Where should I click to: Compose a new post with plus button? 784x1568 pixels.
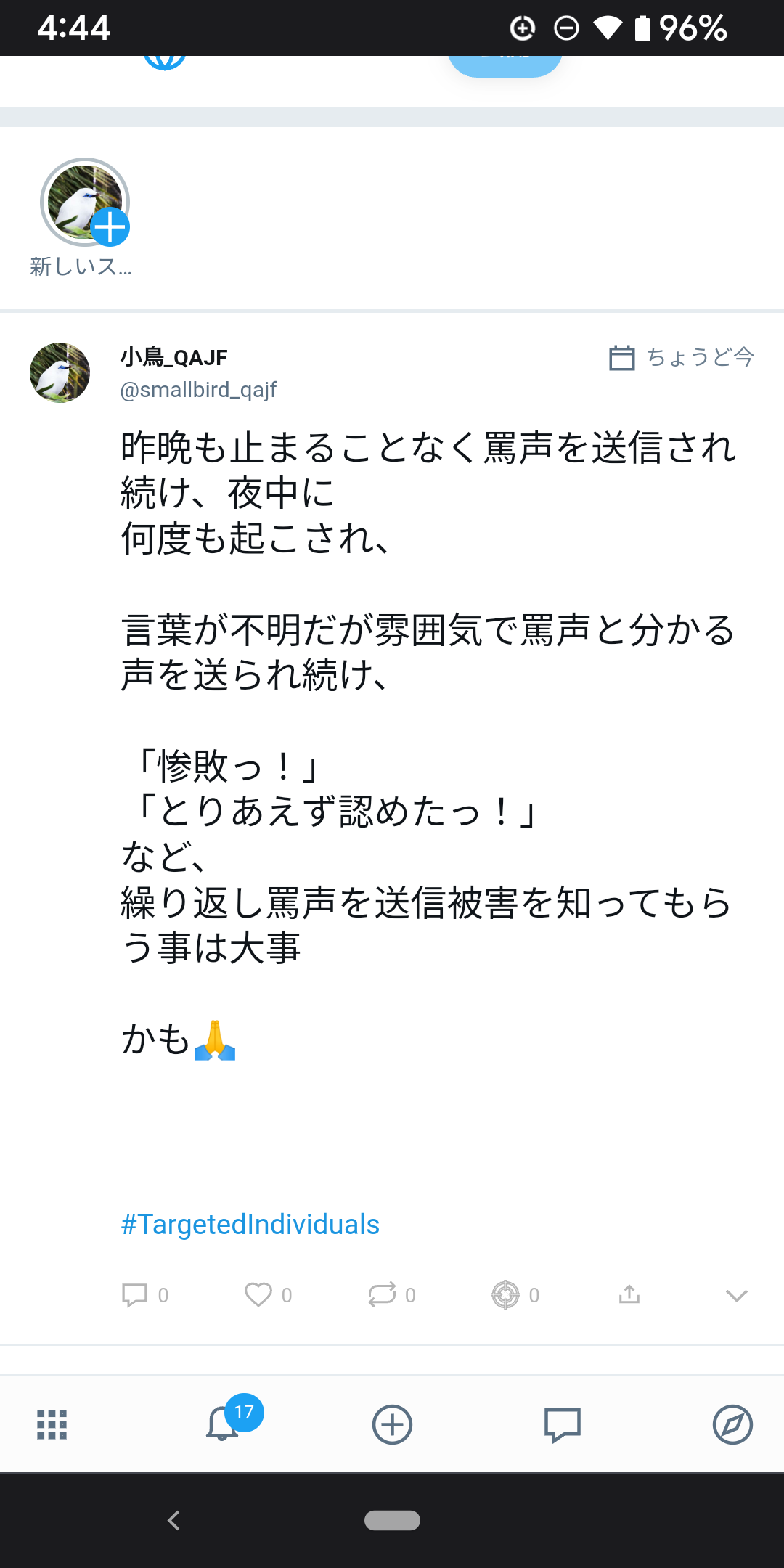pos(392,1424)
